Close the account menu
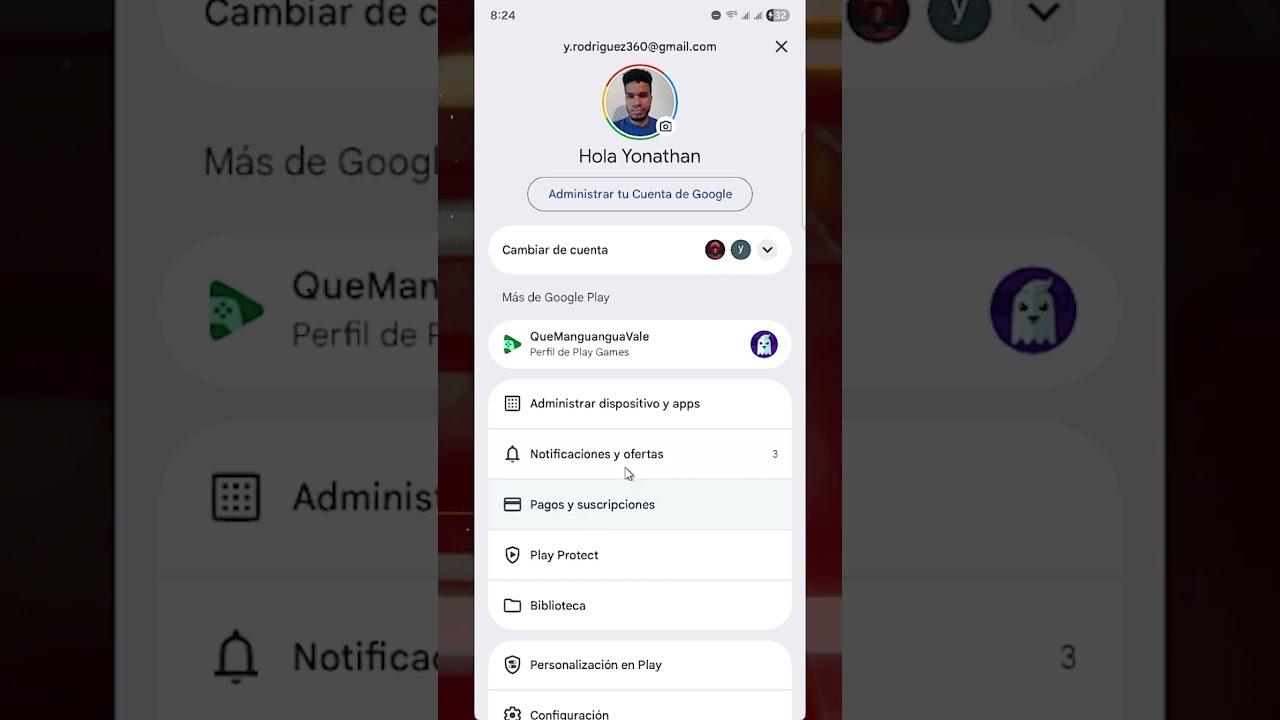Image resolution: width=1280 pixels, height=720 pixels. 781,47
